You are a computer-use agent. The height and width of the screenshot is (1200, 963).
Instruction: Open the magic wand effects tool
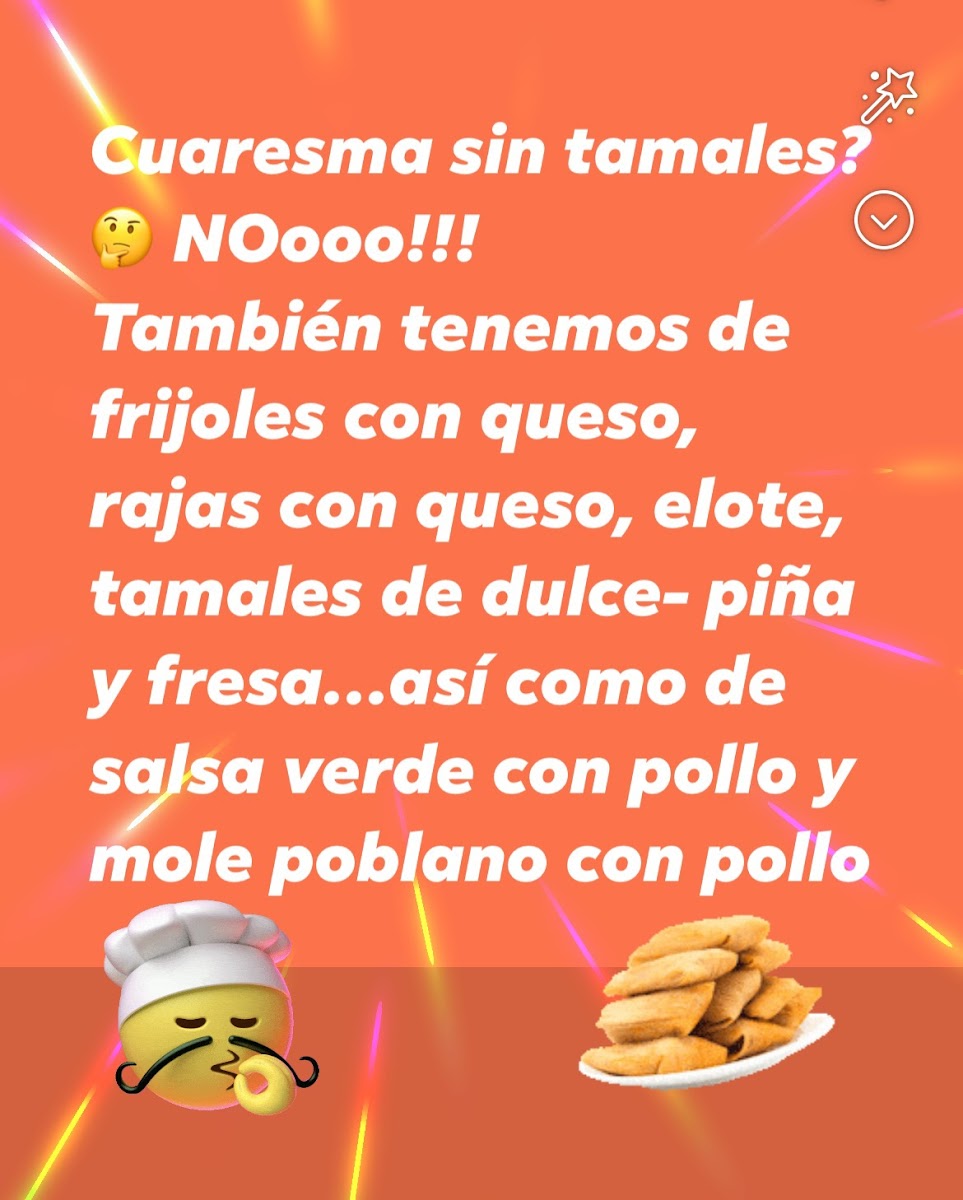[x=888, y=97]
